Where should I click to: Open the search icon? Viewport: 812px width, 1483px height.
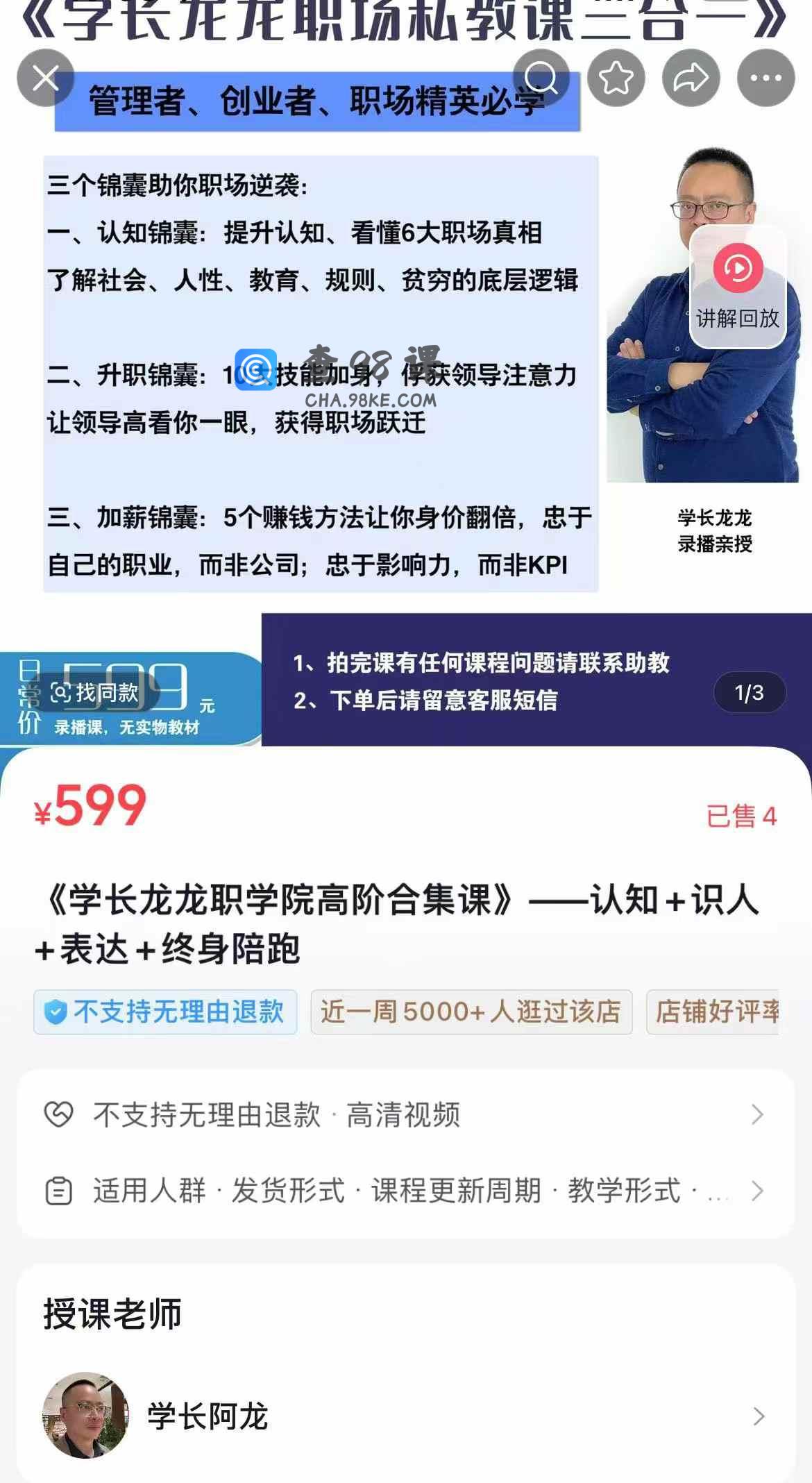541,78
